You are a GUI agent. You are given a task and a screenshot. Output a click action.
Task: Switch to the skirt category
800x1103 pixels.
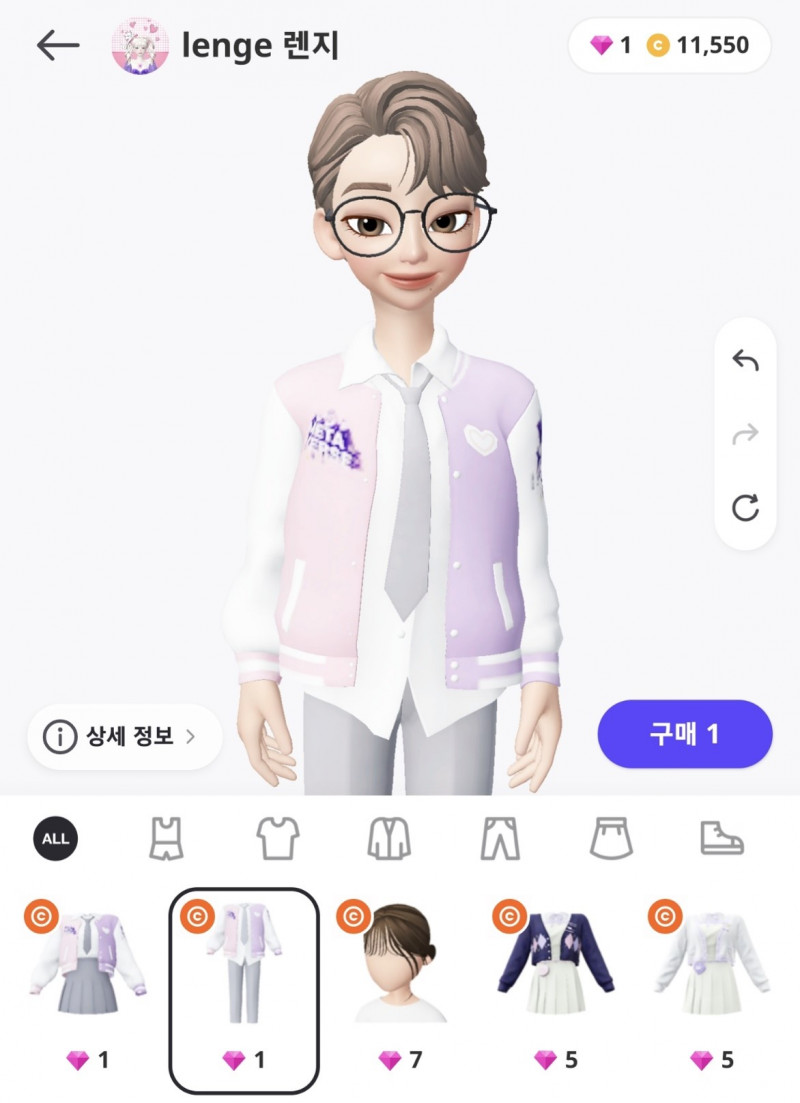tap(611, 838)
